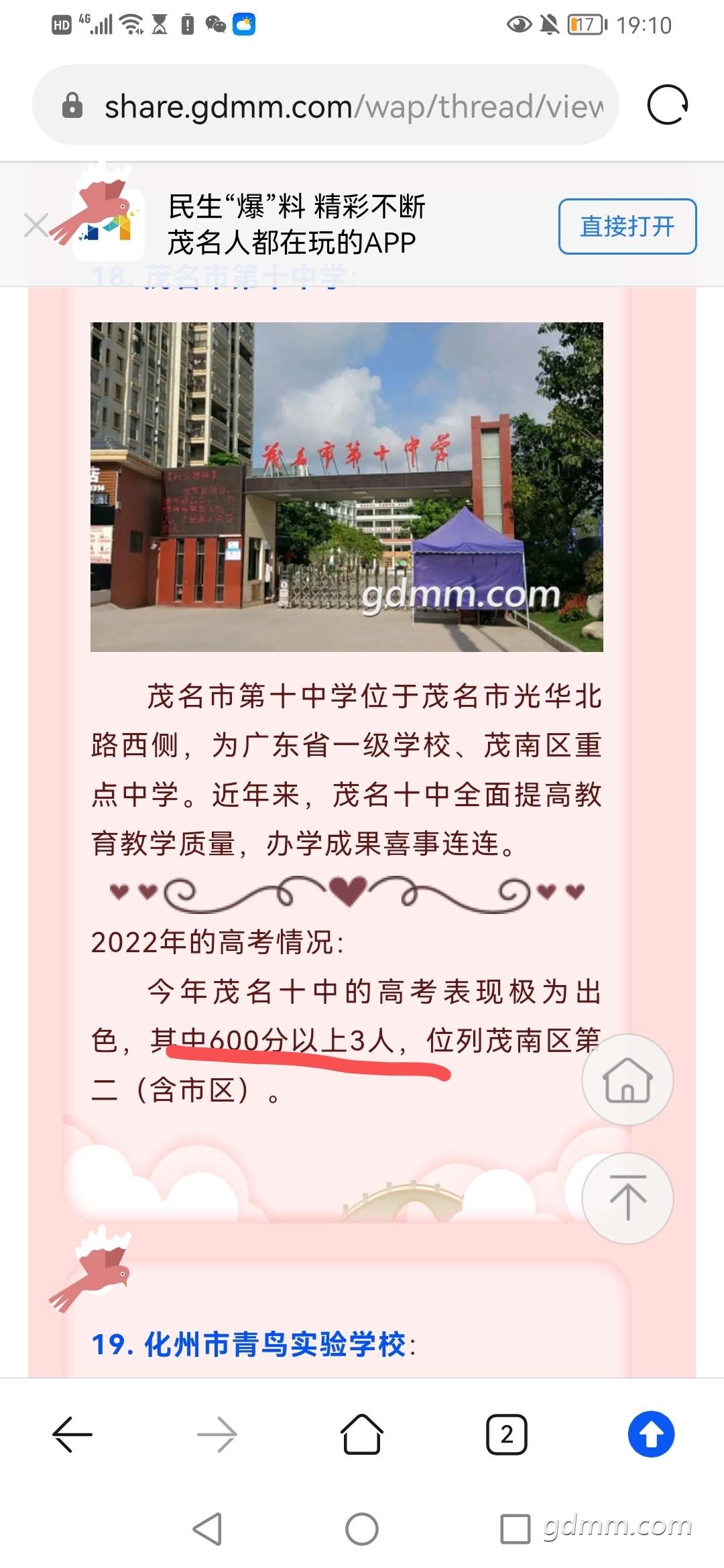Screen dimensions: 724x1568
Task: Dismiss the app promotion banner
Action: [x=36, y=225]
